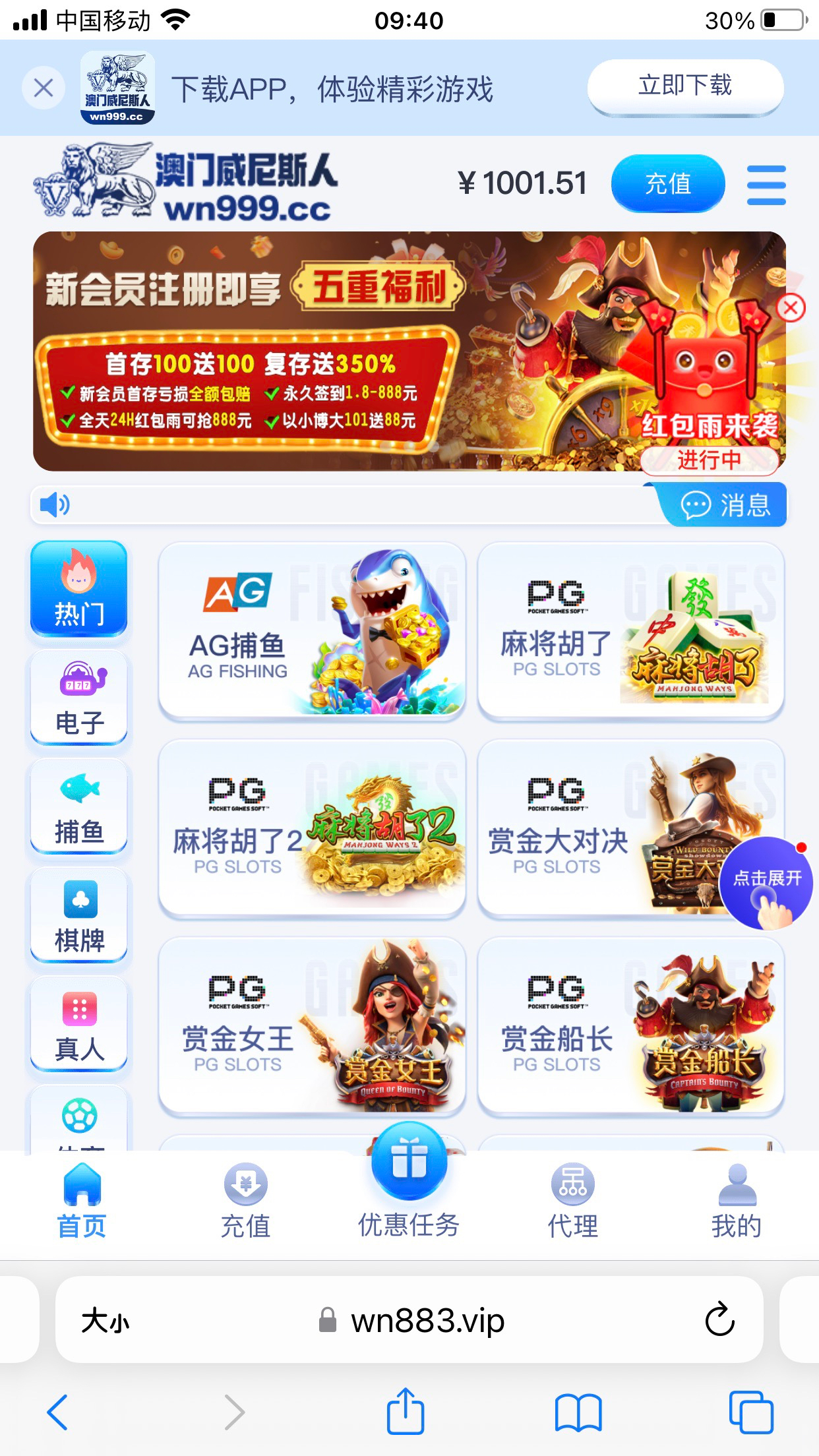Select the 捕鱼 category
Viewport: 819px width, 1456px height.
(x=79, y=806)
